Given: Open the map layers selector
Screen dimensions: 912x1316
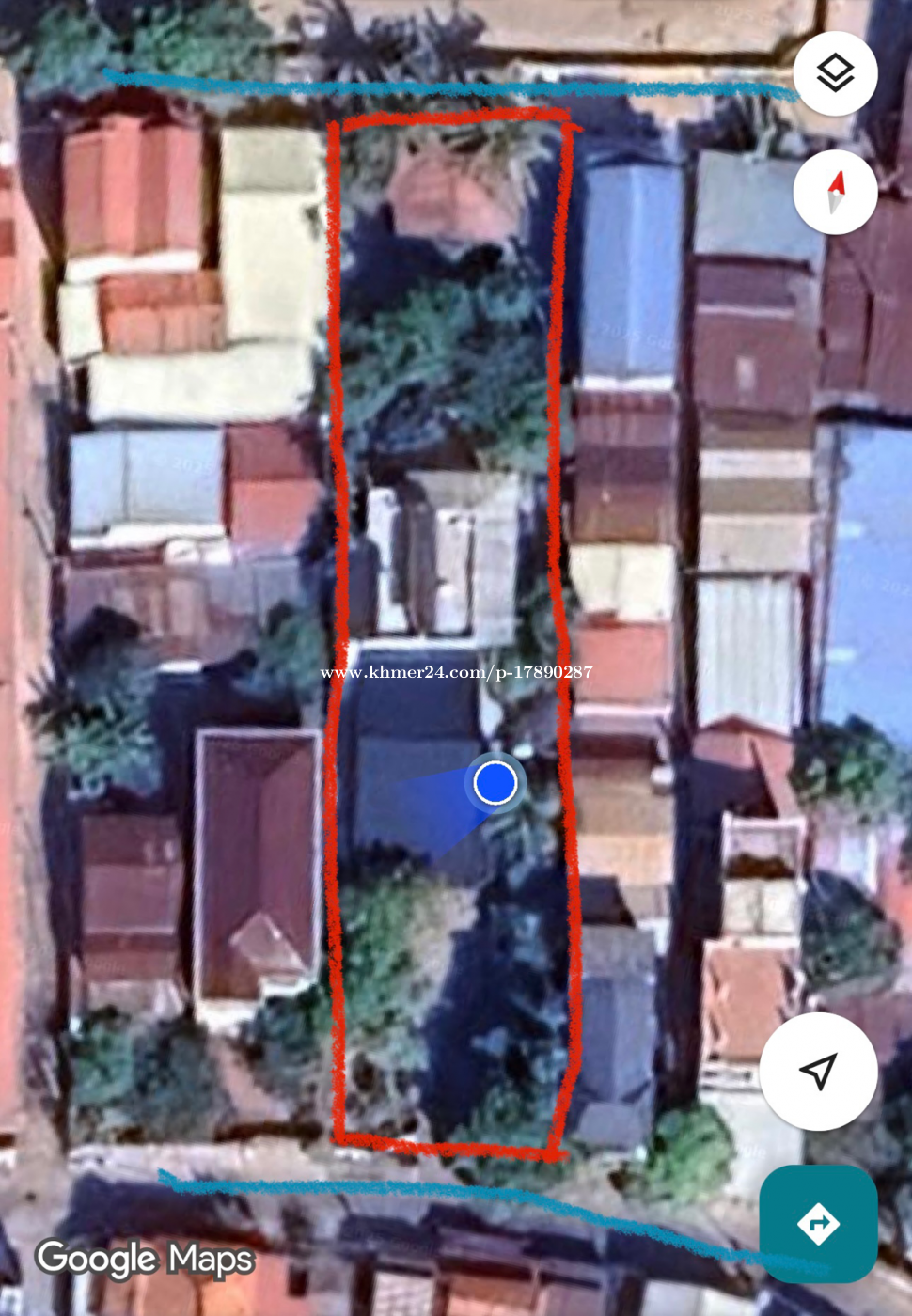Looking at the screenshot, I should [835, 73].
